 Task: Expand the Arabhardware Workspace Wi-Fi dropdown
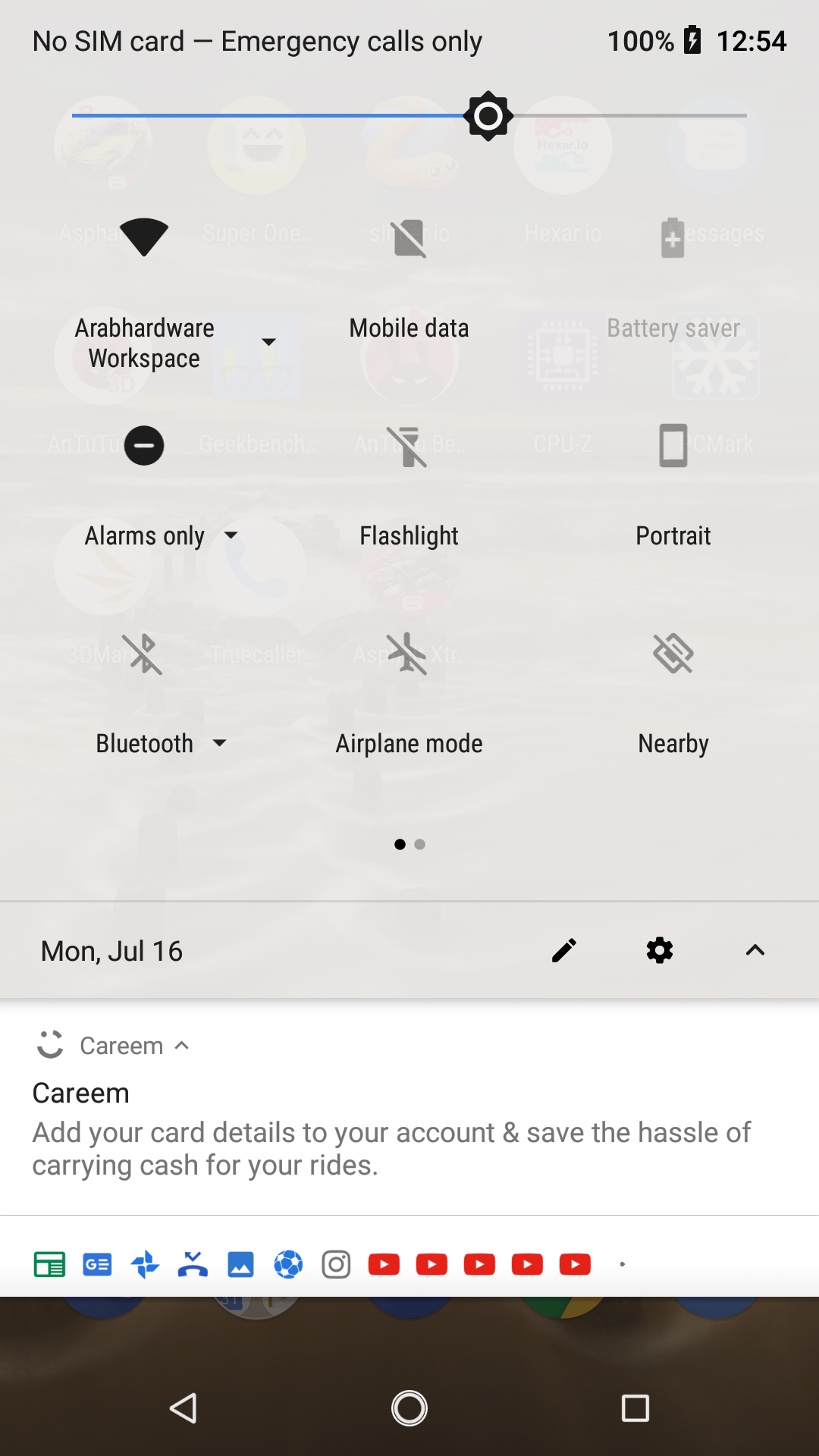click(268, 342)
